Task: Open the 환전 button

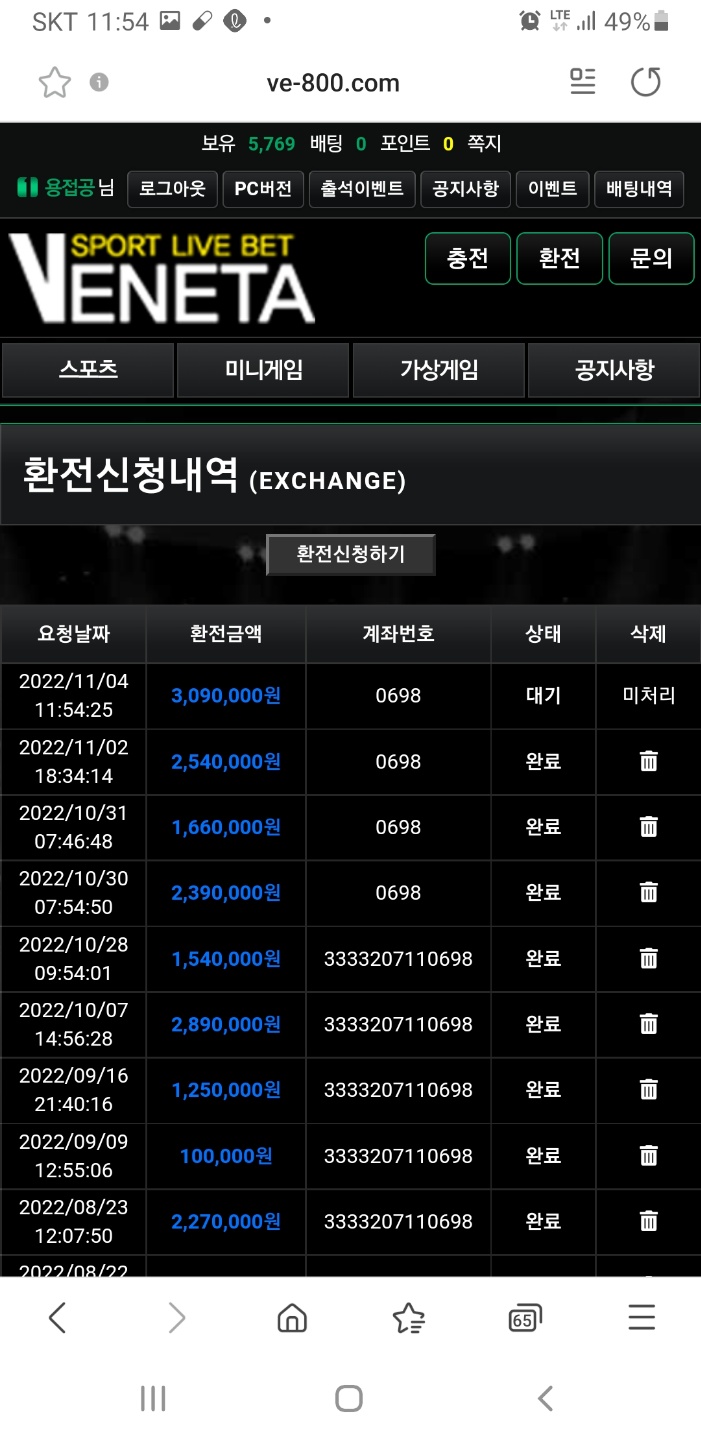Action: click(x=560, y=259)
